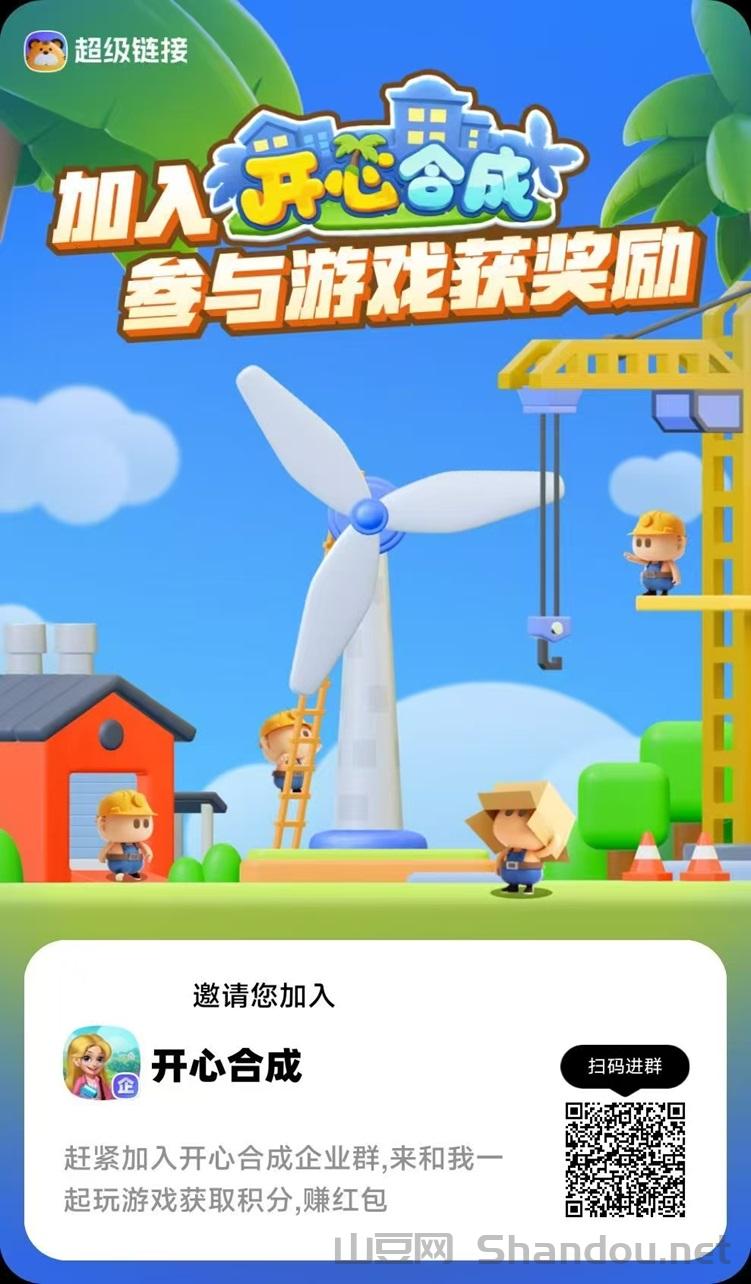
Task: Tap the 开心合成 app icon with 企 badge
Action: click(x=100, y=1068)
